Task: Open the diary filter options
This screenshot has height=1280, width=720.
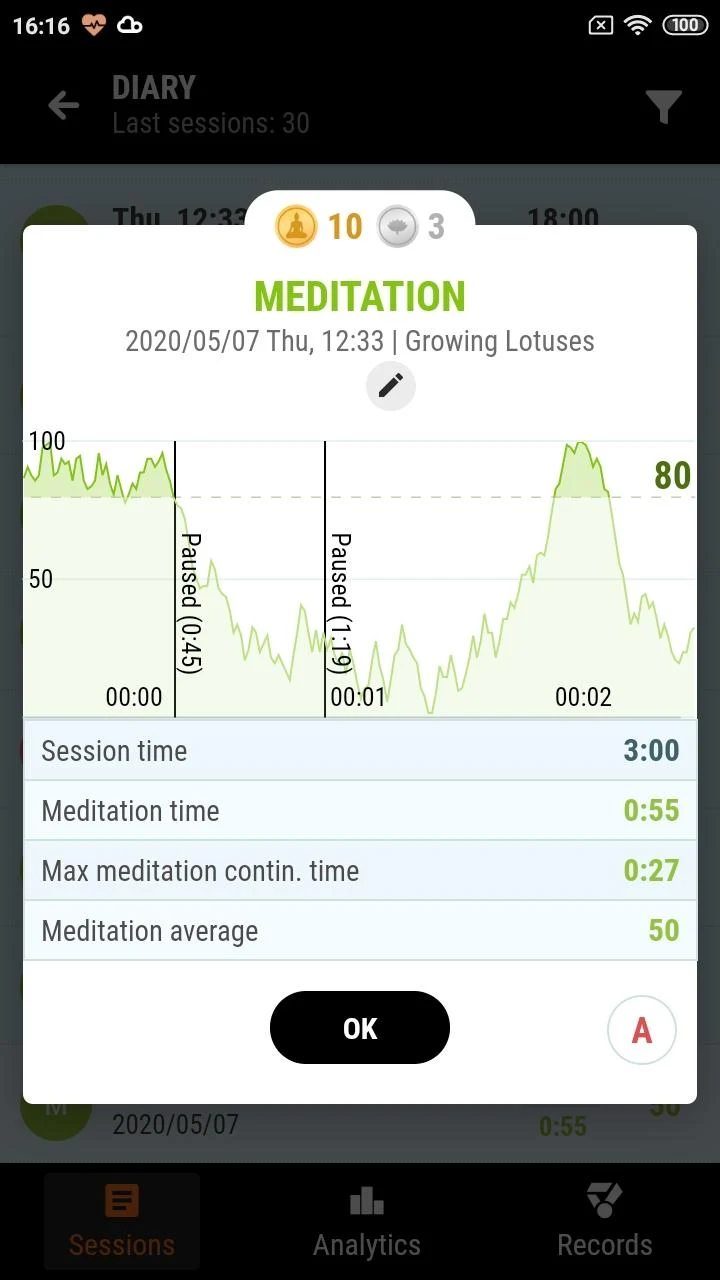Action: click(x=663, y=106)
